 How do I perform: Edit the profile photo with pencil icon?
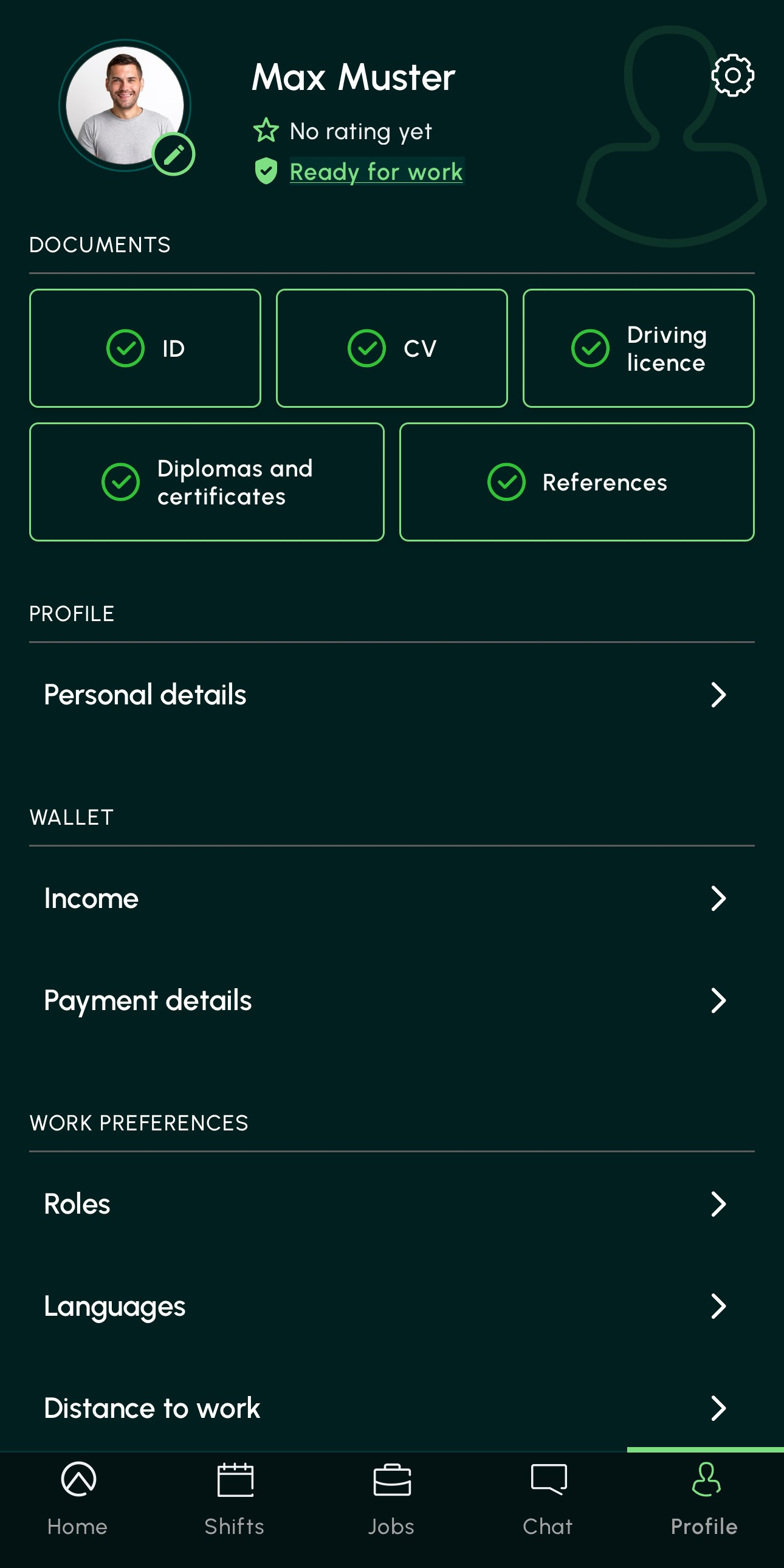173,154
